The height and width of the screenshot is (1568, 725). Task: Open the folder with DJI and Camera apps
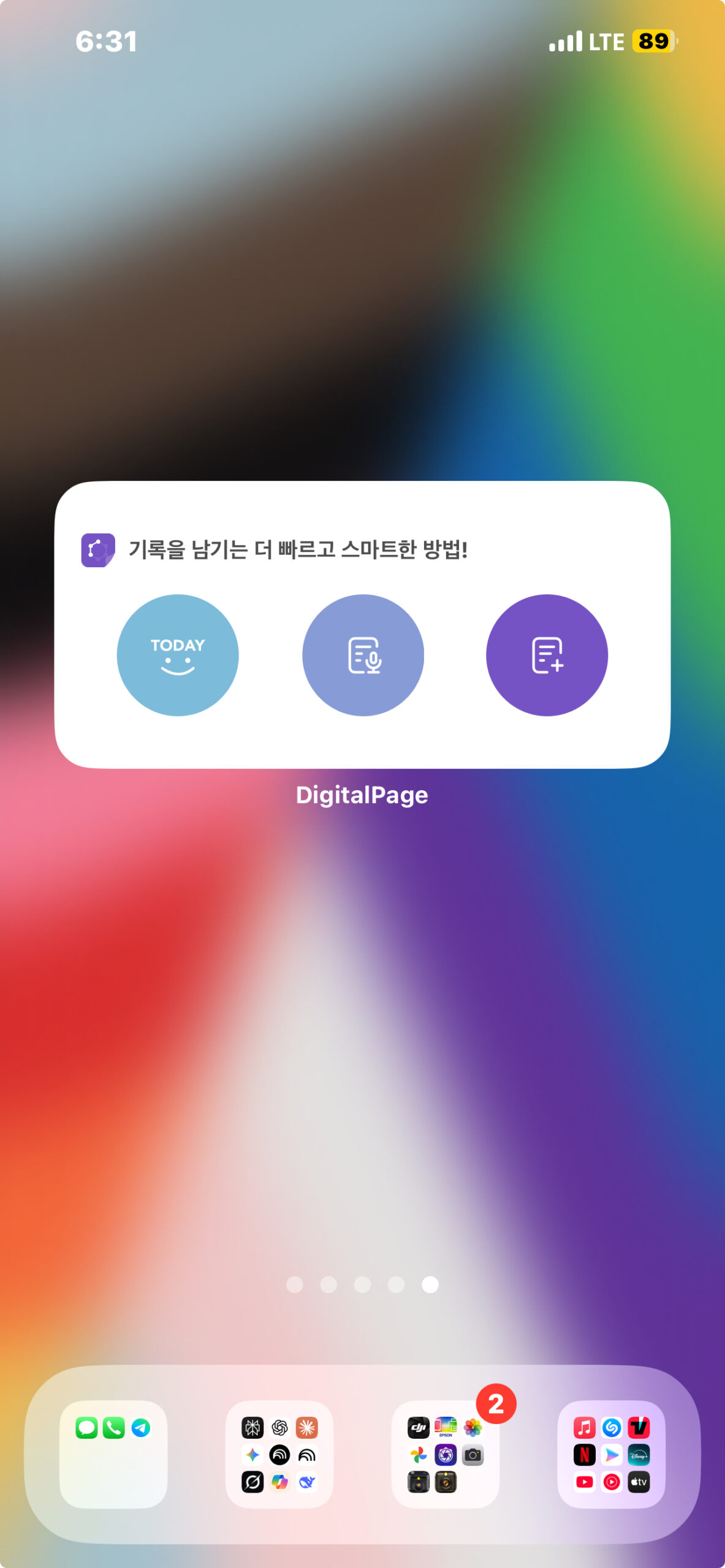[446, 1454]
